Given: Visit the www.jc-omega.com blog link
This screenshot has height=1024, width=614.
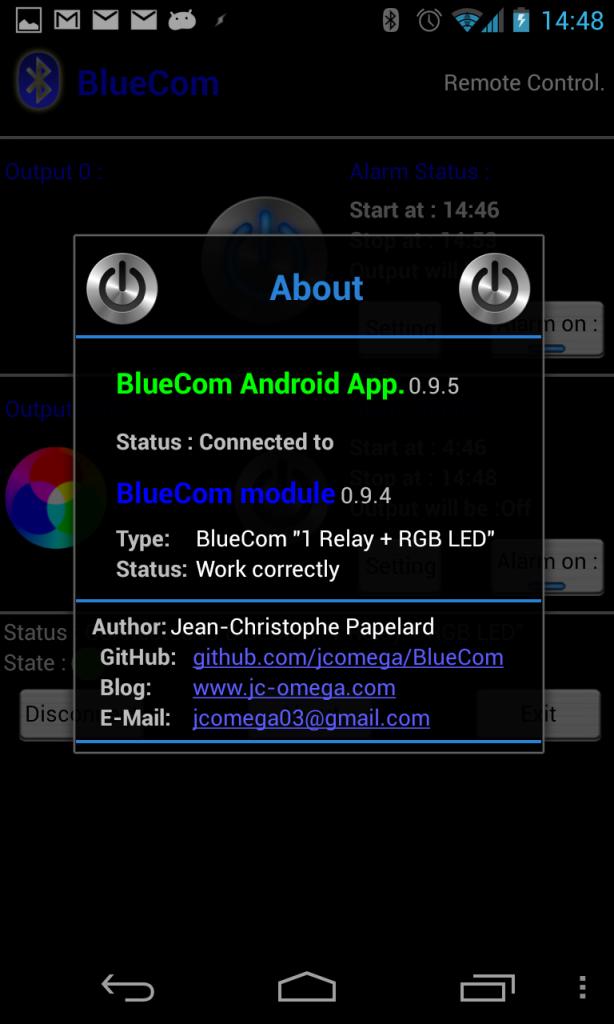Looking at the screenshot, I should (293, 688).
